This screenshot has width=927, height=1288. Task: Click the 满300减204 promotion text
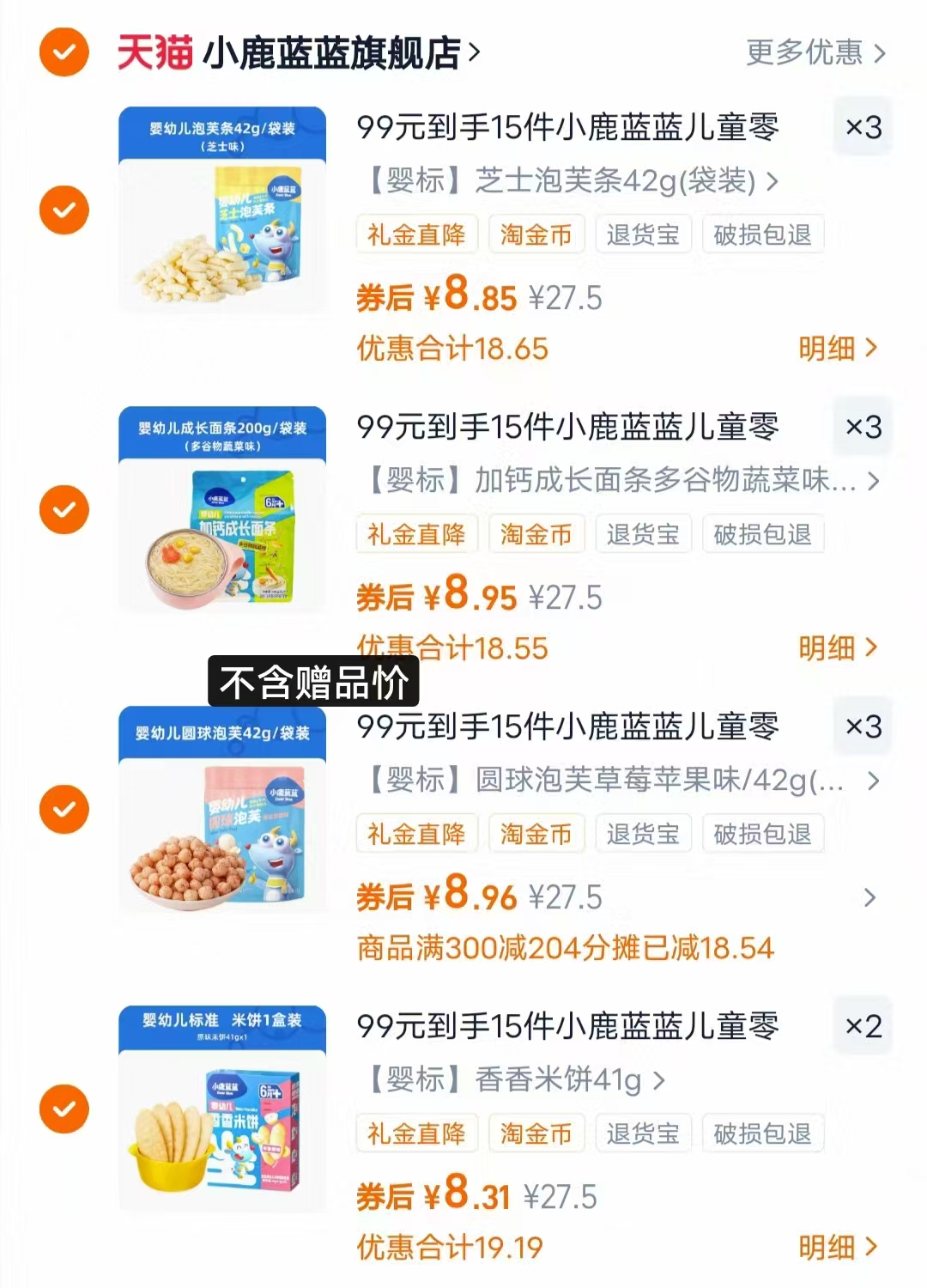566,948
